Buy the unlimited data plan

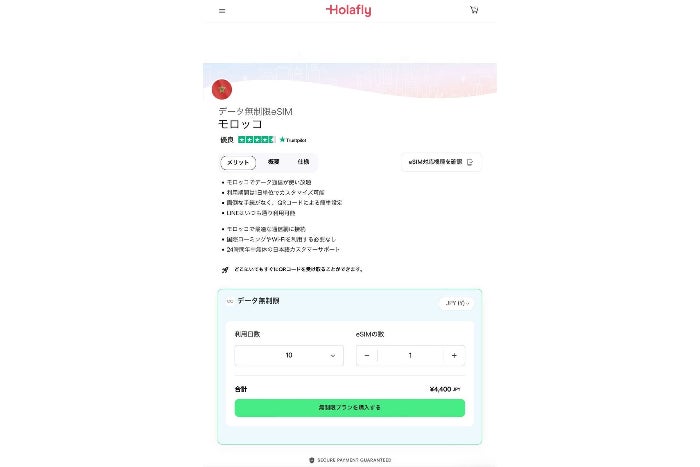(349, 408)
